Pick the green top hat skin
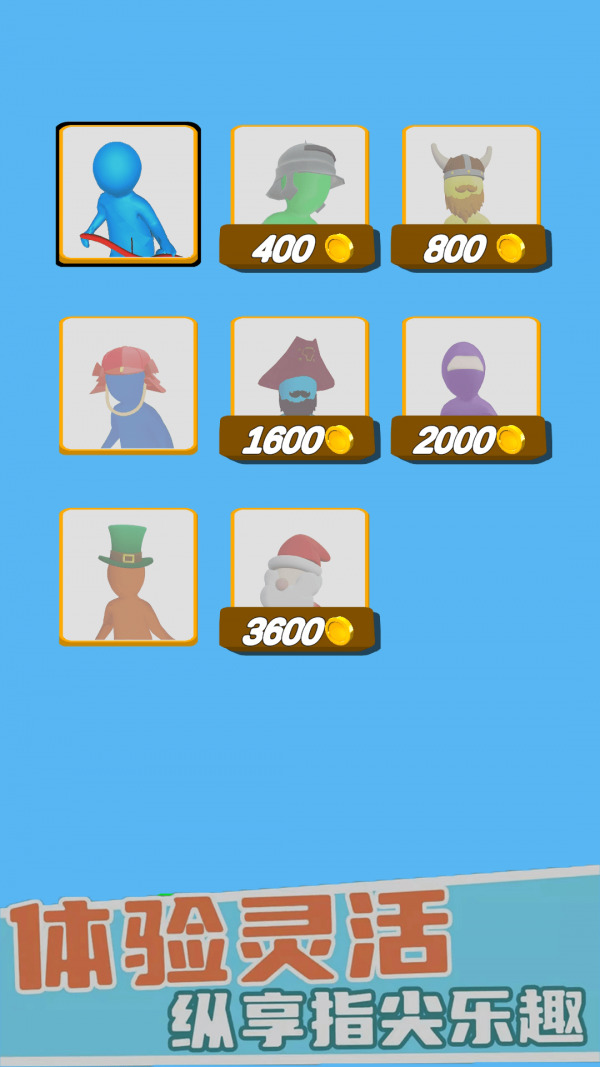Viewport: 600px width, 1067px height. pos(128,576)
